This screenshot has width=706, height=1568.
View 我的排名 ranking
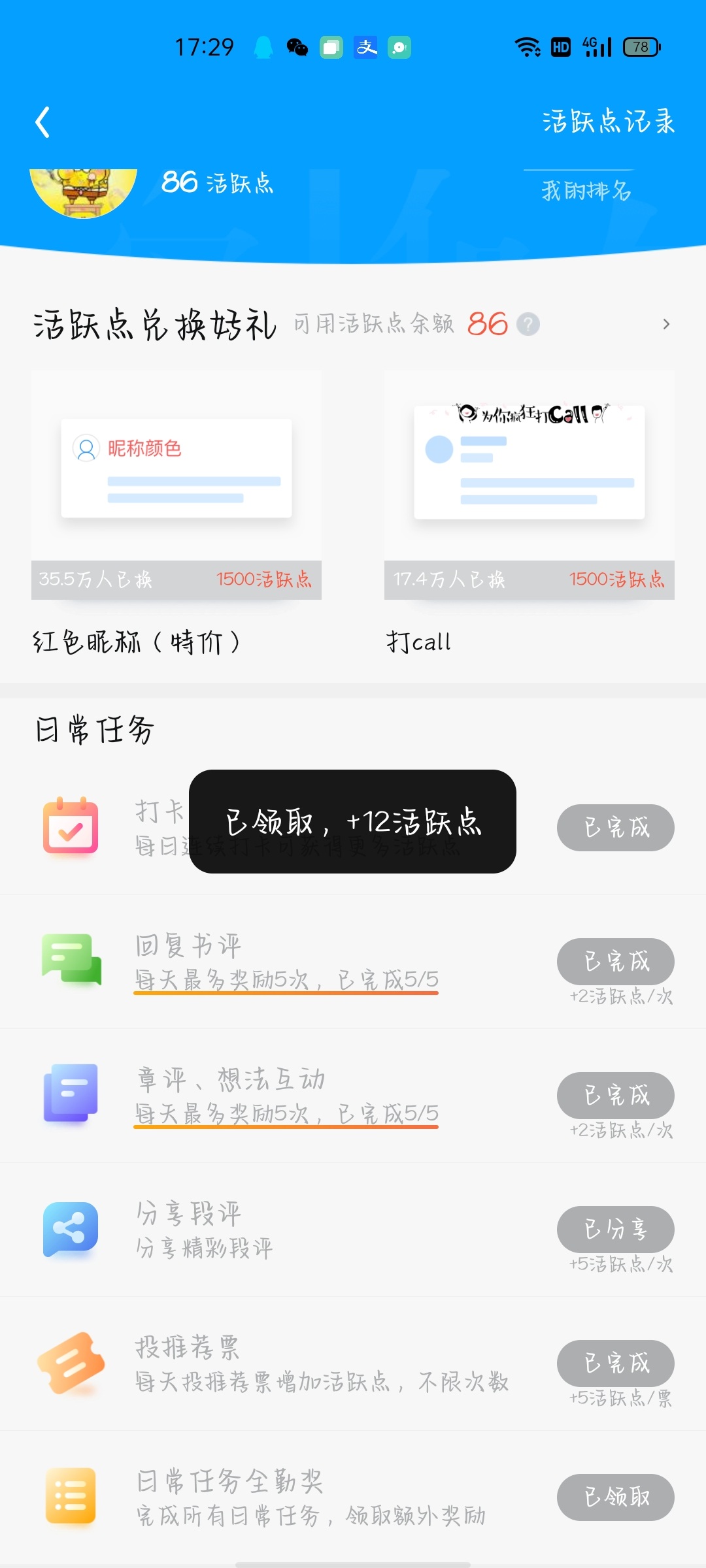click(586, 191)
